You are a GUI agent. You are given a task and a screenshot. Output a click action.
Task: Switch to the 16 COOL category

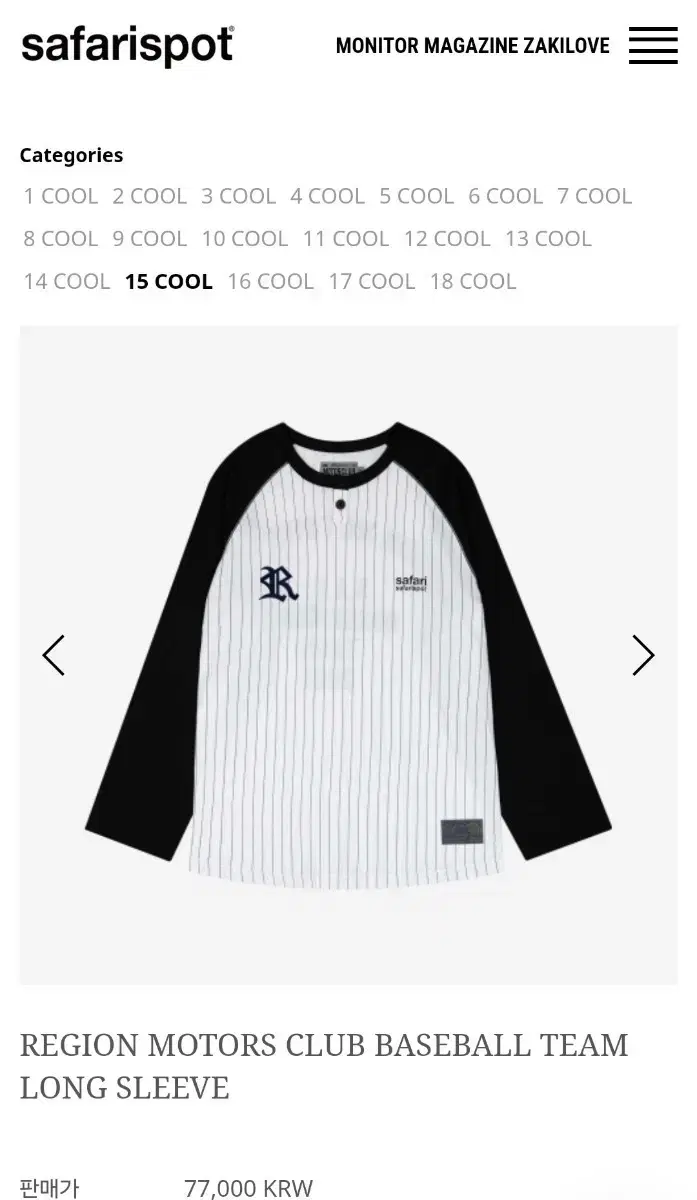[271, 282]
